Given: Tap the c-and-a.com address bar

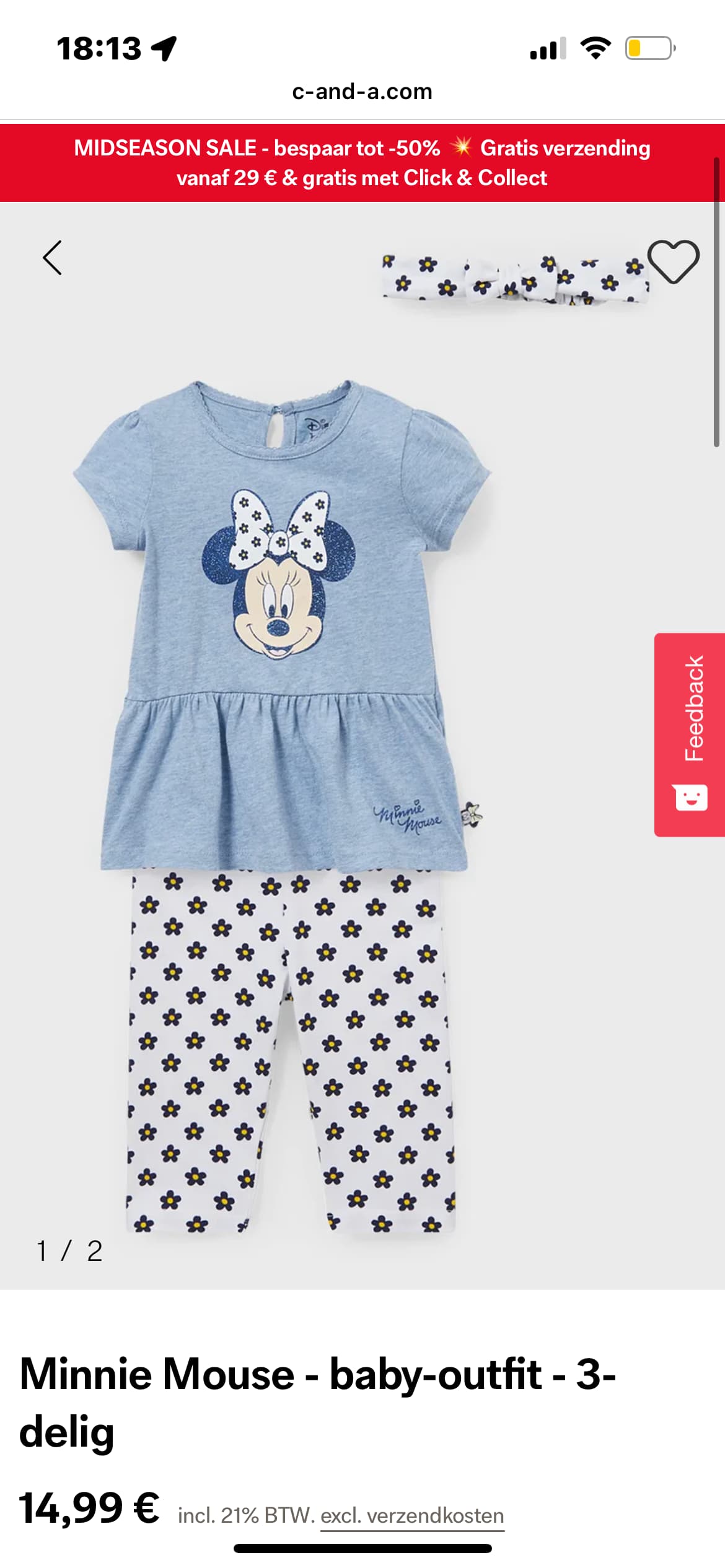Looking at the screenshot, I should tap(362, 92).
